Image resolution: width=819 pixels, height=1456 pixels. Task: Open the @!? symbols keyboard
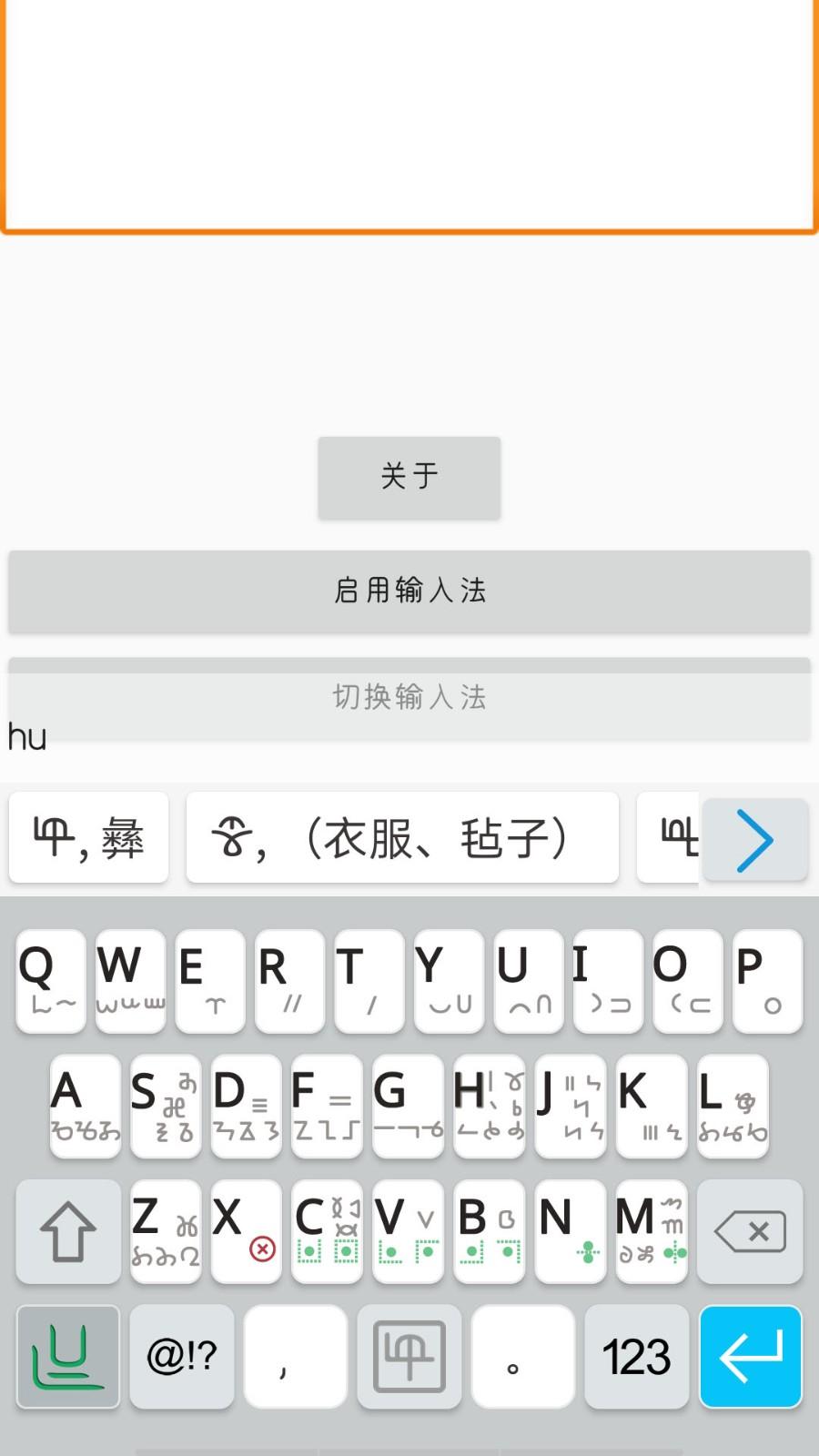pyautogui.click(x=181, y=1357)
